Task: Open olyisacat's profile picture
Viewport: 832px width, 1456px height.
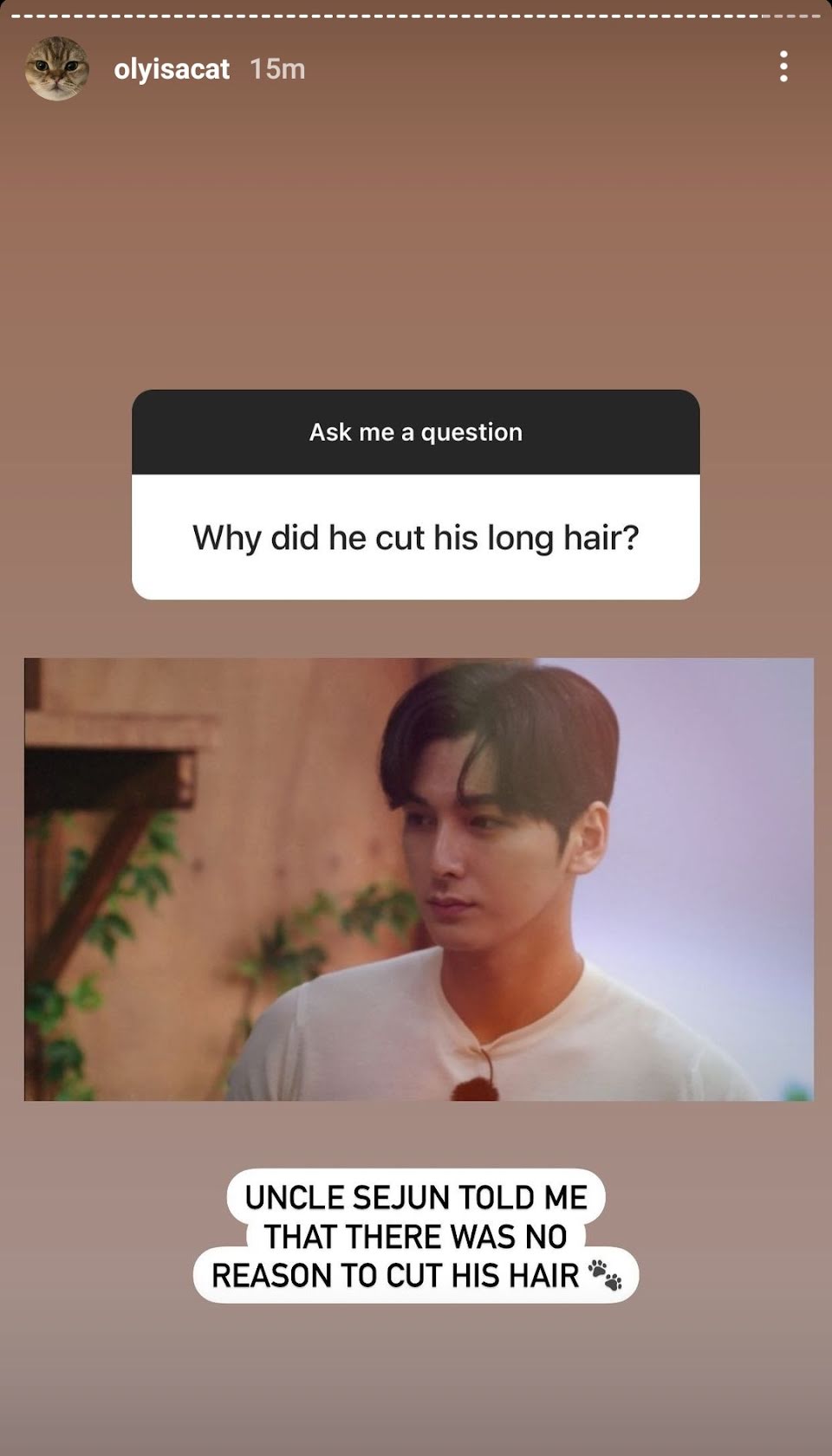Action: [x=57, y=68]
